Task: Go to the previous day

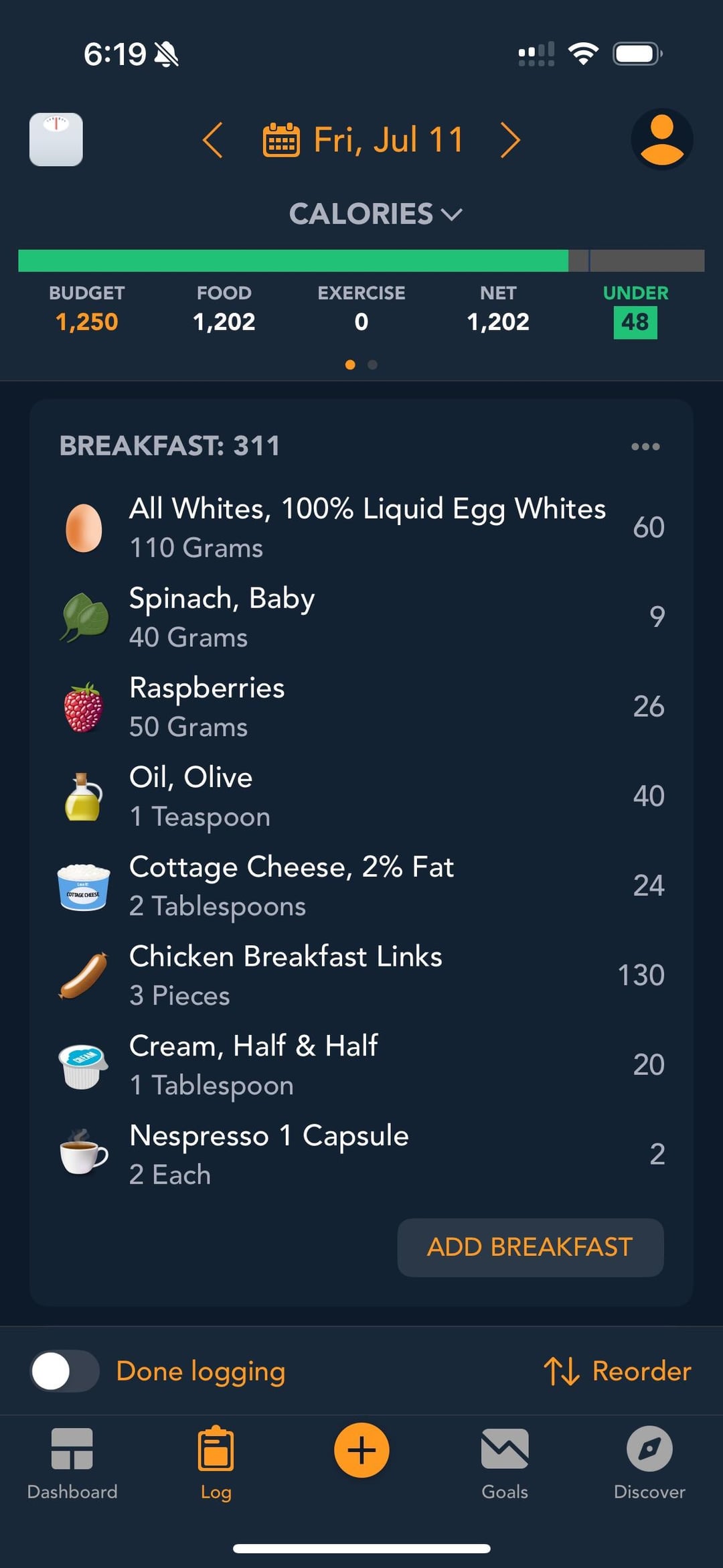Action: click(x=212, y=140)
